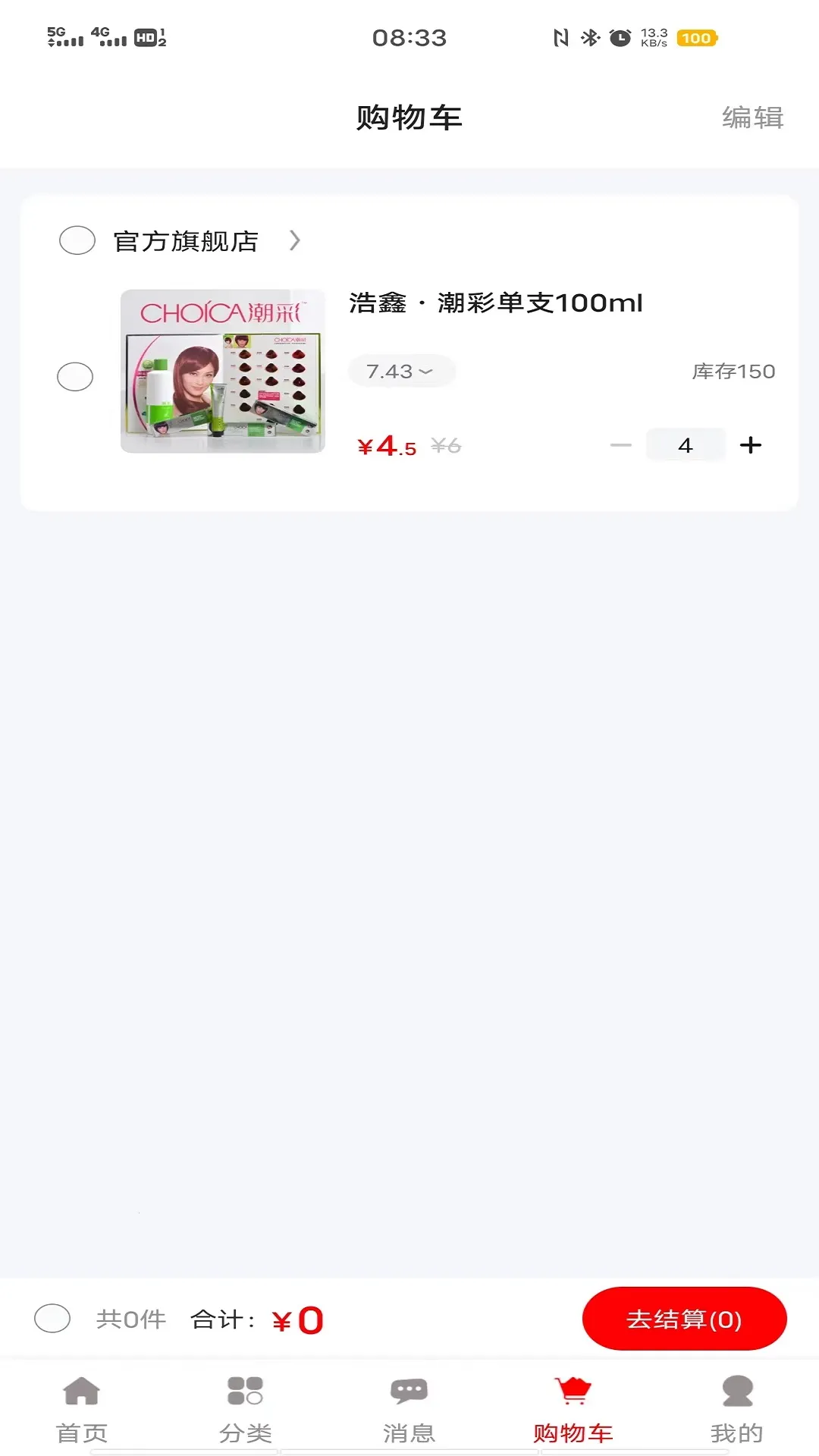Proceed with 去结算(0) checkout button

(684, 1319)
